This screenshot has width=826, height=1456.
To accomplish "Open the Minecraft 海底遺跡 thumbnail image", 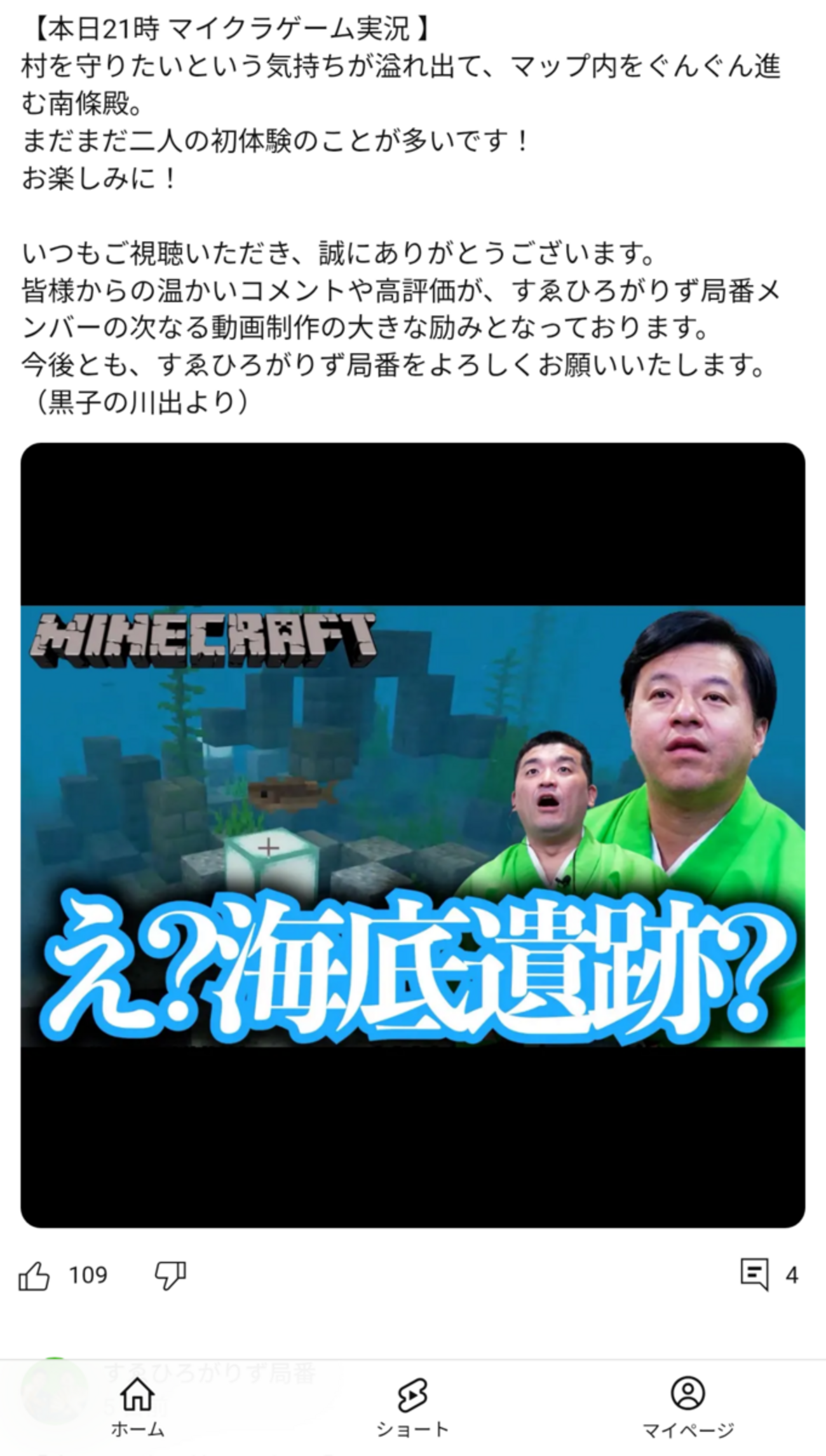I will coord(413,826).
